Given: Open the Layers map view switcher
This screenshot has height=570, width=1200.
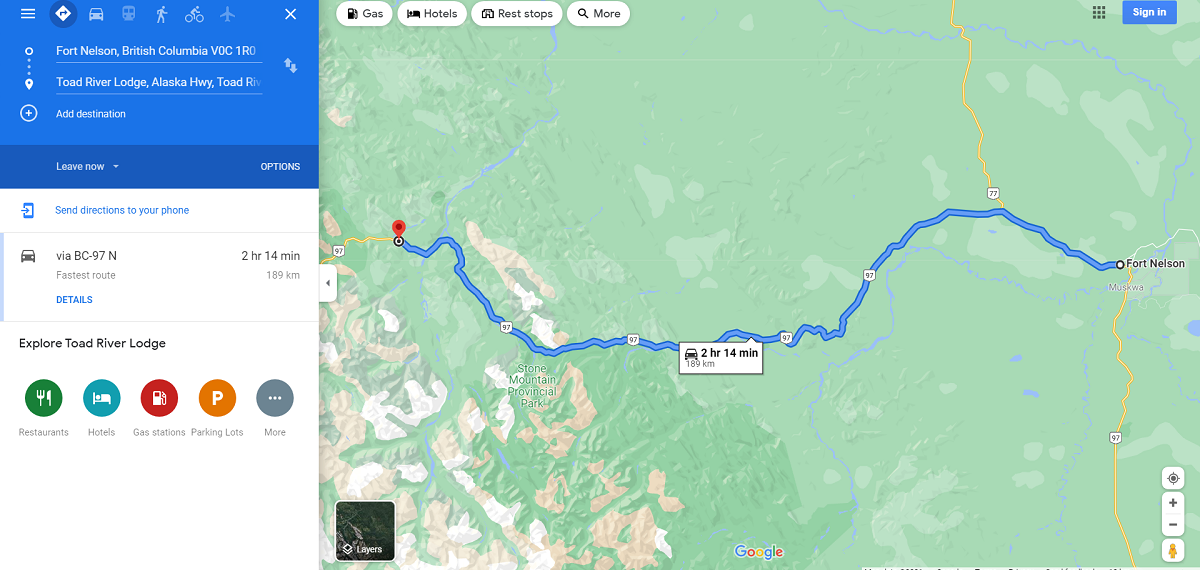Looking at the screenshot, I should click(365, 531).
